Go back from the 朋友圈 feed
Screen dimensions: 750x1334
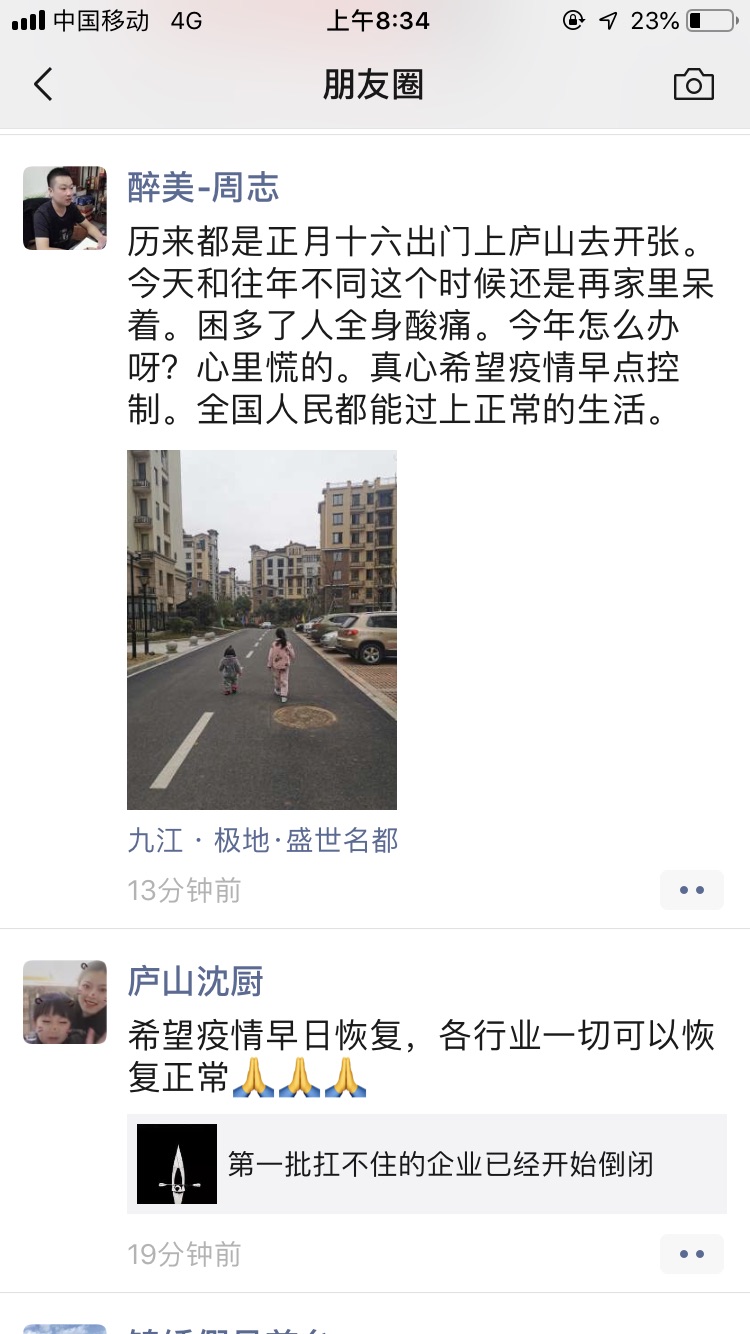pos(43,84)
